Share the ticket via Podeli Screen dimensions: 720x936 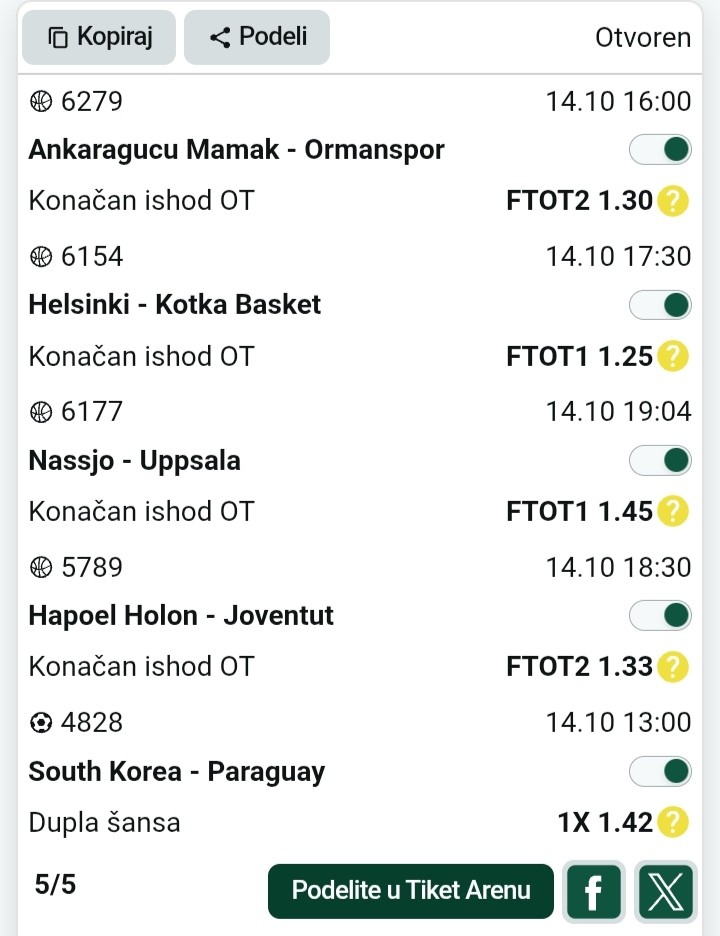point(257,38)
